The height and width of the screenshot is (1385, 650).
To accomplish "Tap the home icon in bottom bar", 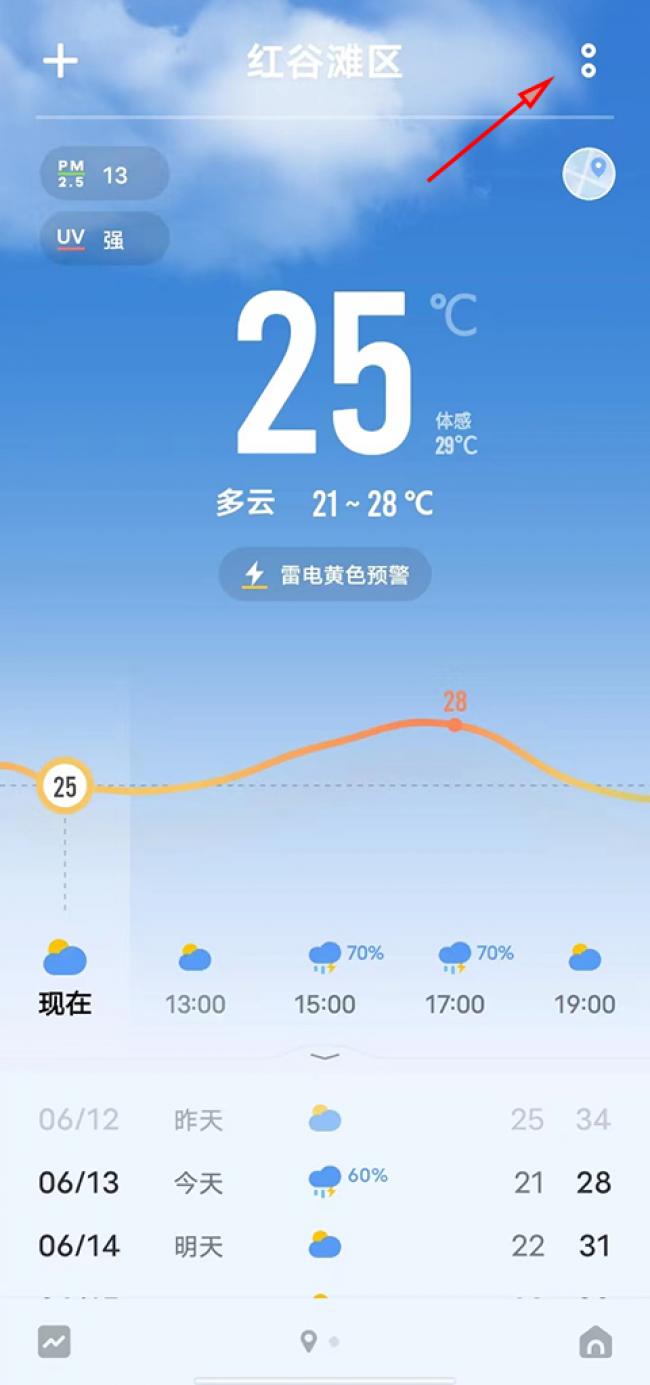I will pyautogui.click(x=595, y=1342).
